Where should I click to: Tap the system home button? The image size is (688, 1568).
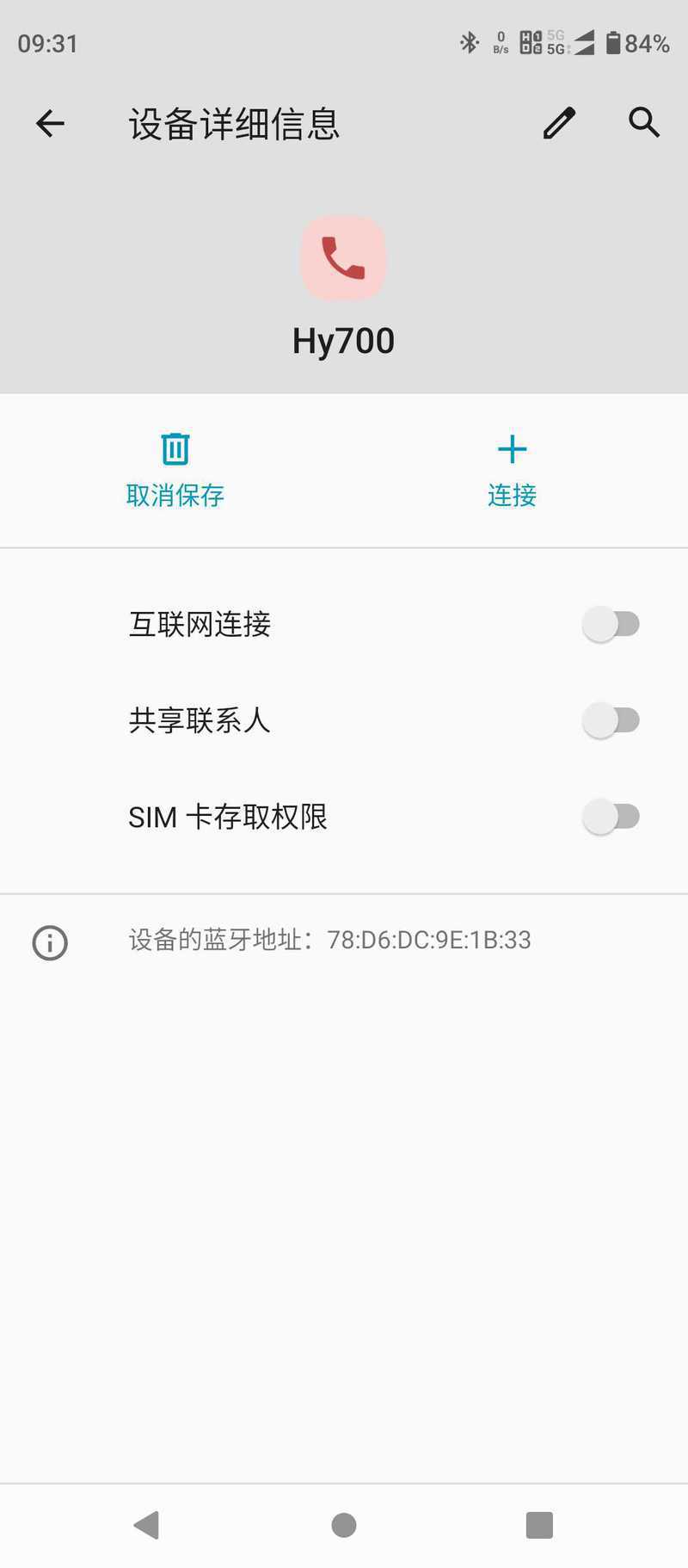click(x=344, y=1525)
